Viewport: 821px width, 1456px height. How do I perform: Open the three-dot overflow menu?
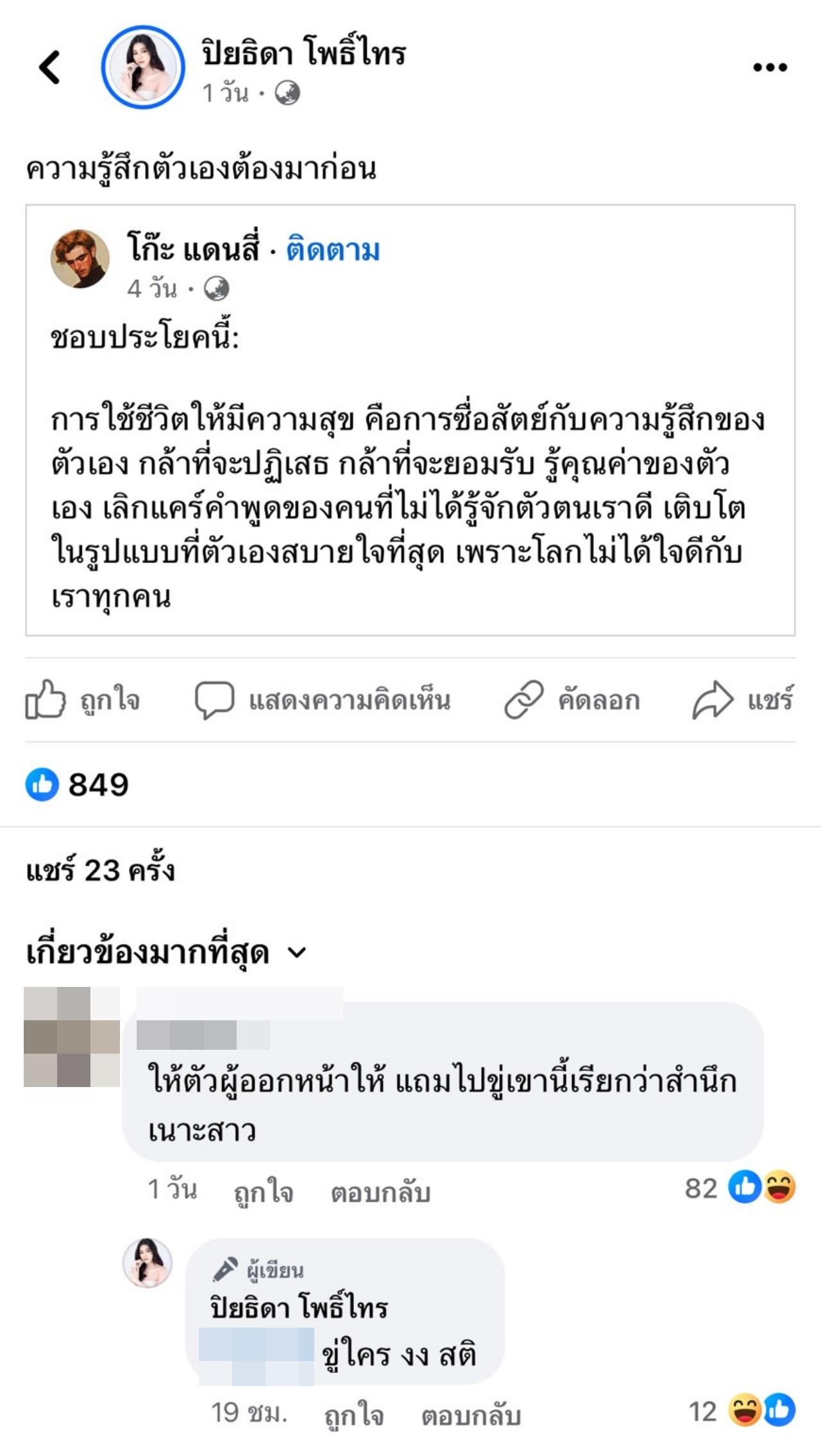point(770,67)
